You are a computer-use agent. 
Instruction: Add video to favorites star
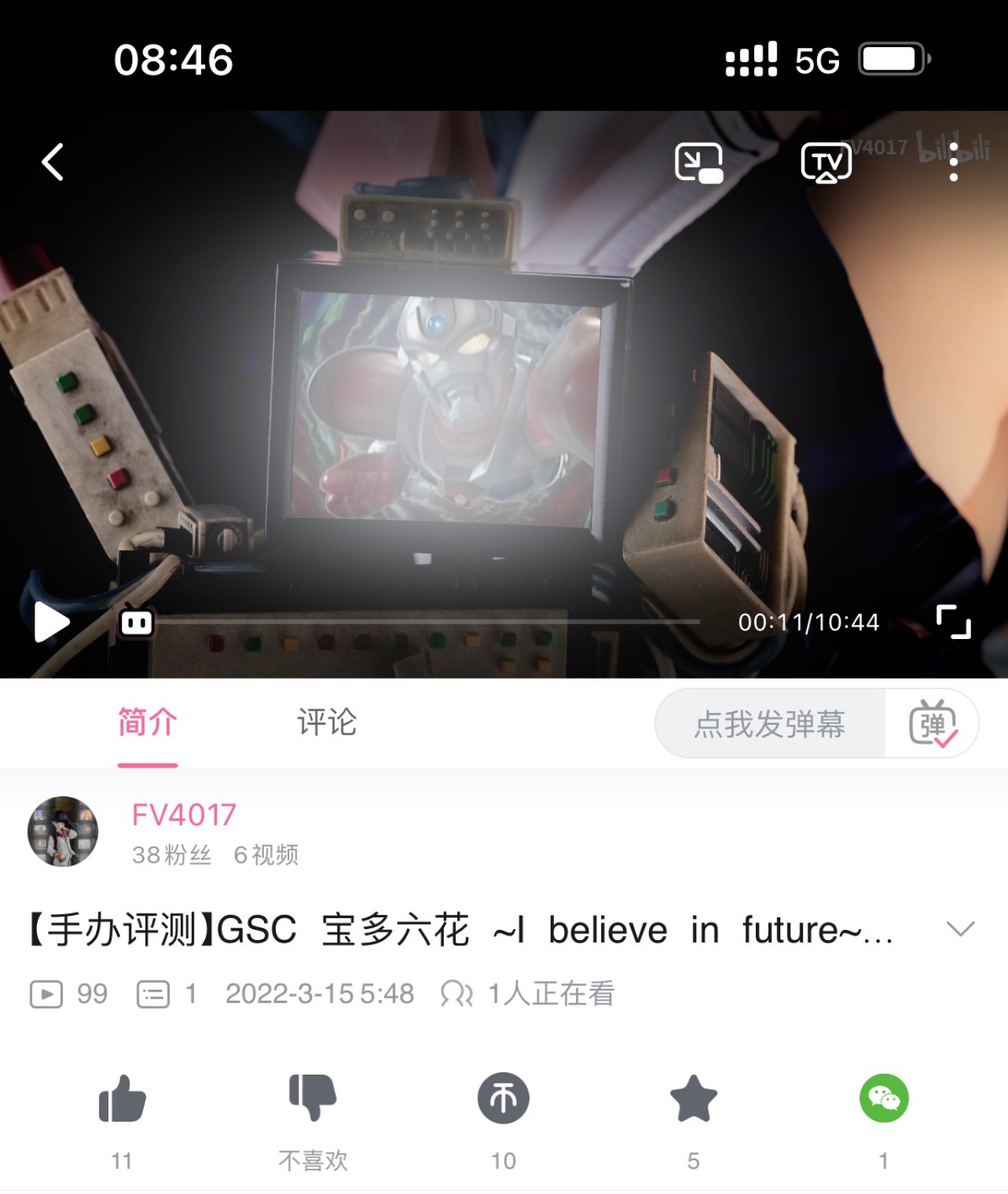click(x=694, y=1098)
